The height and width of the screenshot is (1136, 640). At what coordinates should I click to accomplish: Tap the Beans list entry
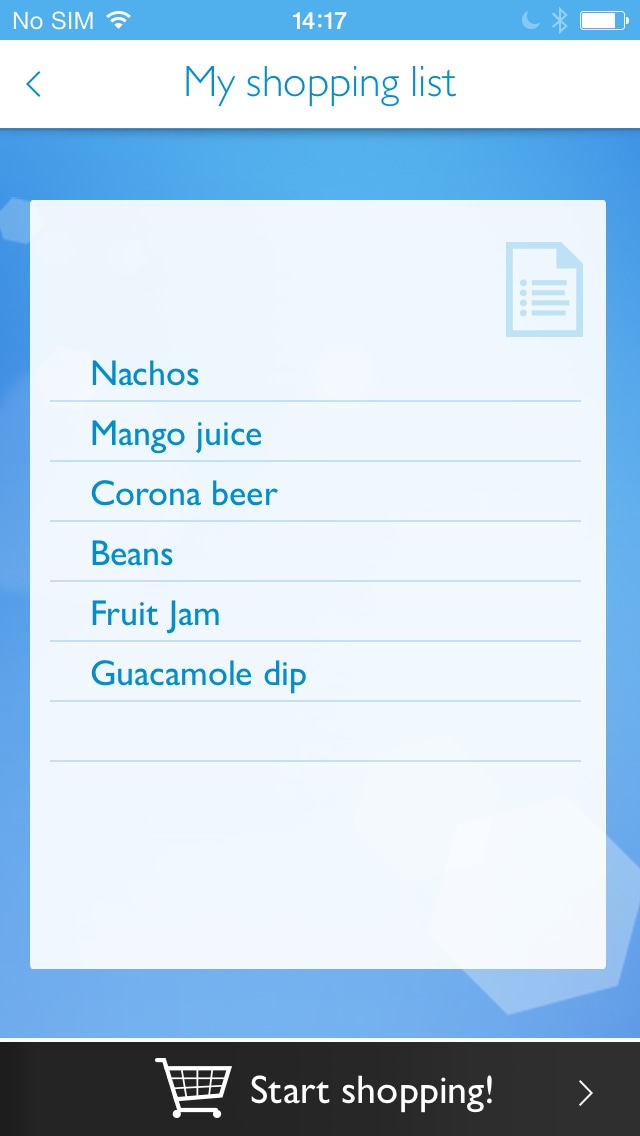315,553
